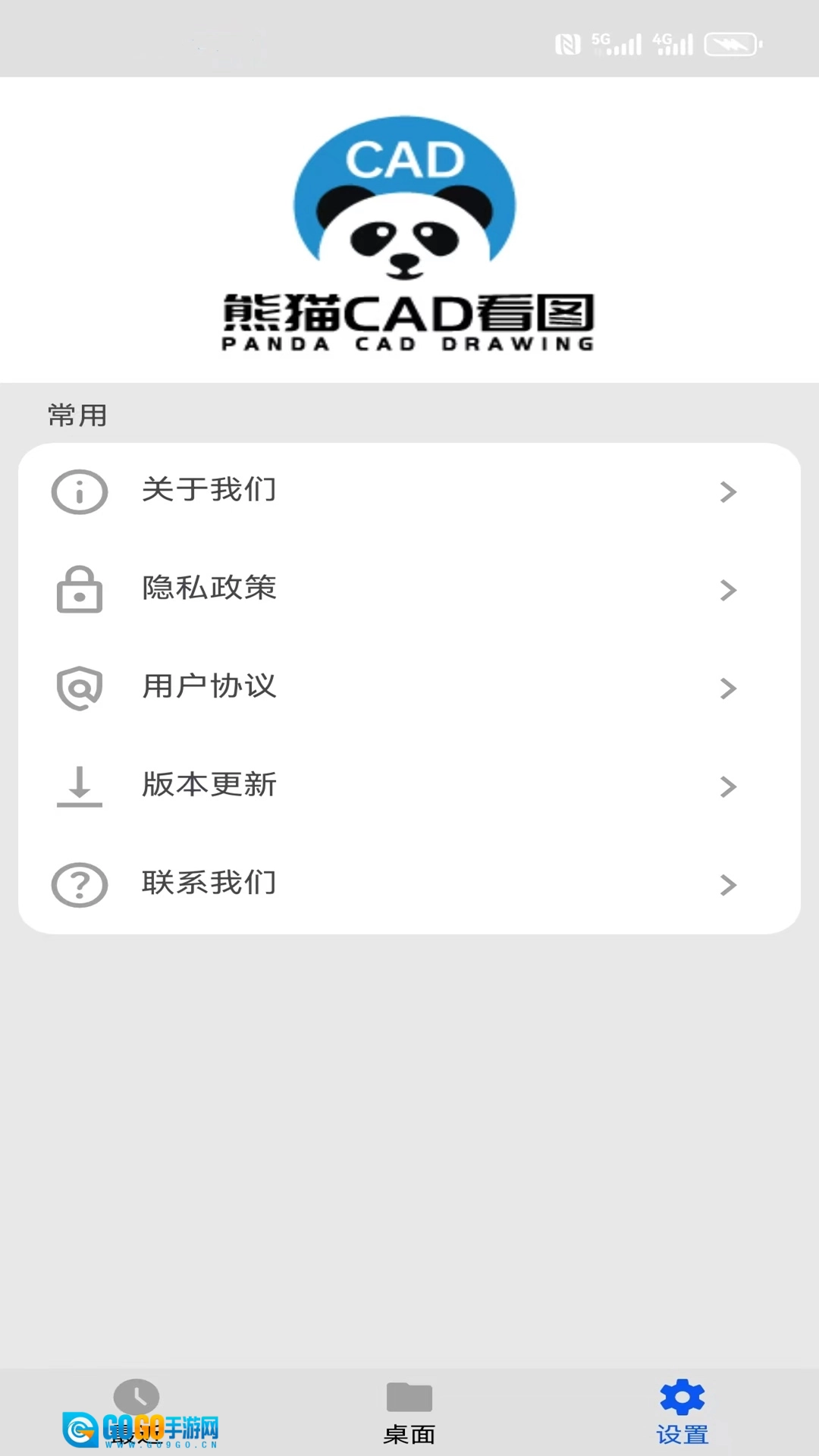Open 版本更新 using its arrow

(729, 786)
